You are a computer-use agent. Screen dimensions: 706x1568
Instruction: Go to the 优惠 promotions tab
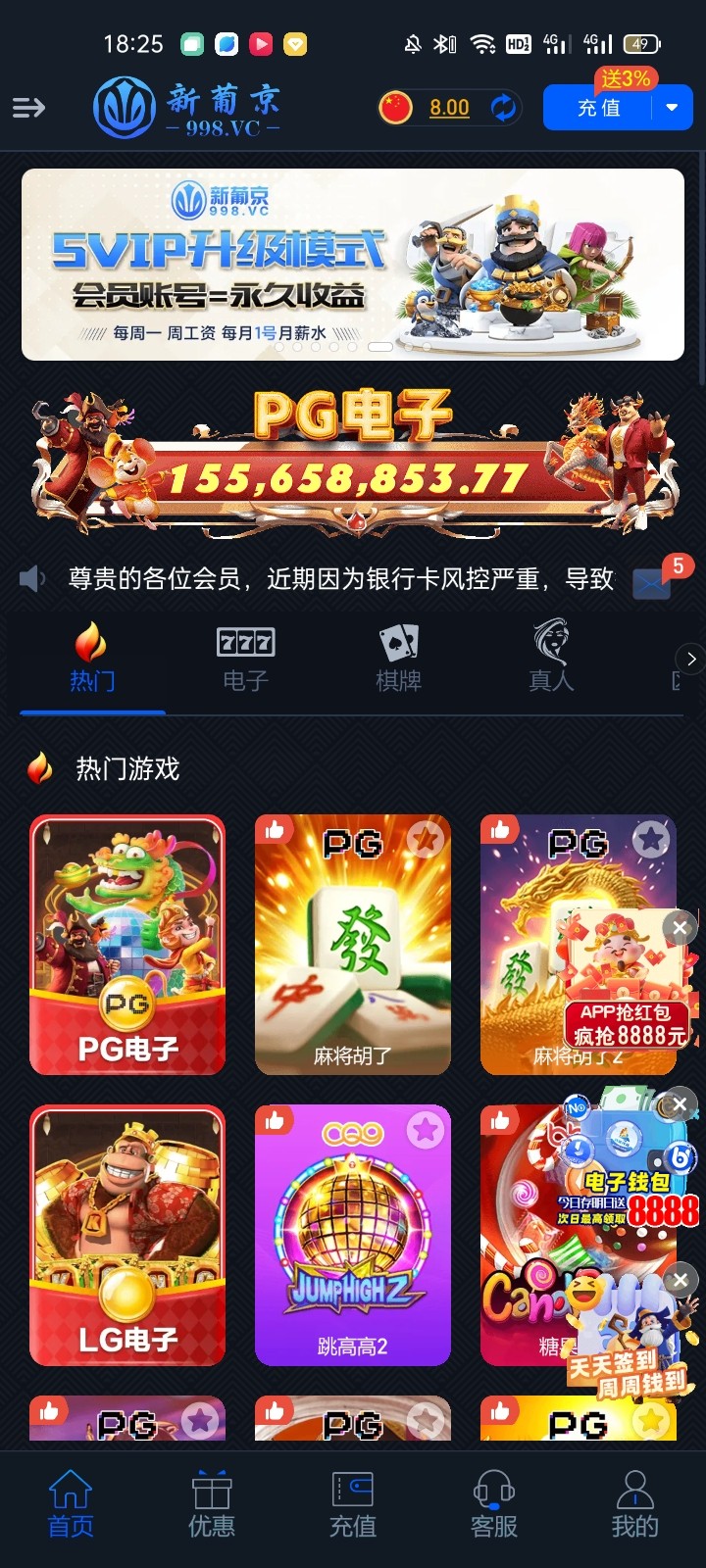[x=212, y=1504]
